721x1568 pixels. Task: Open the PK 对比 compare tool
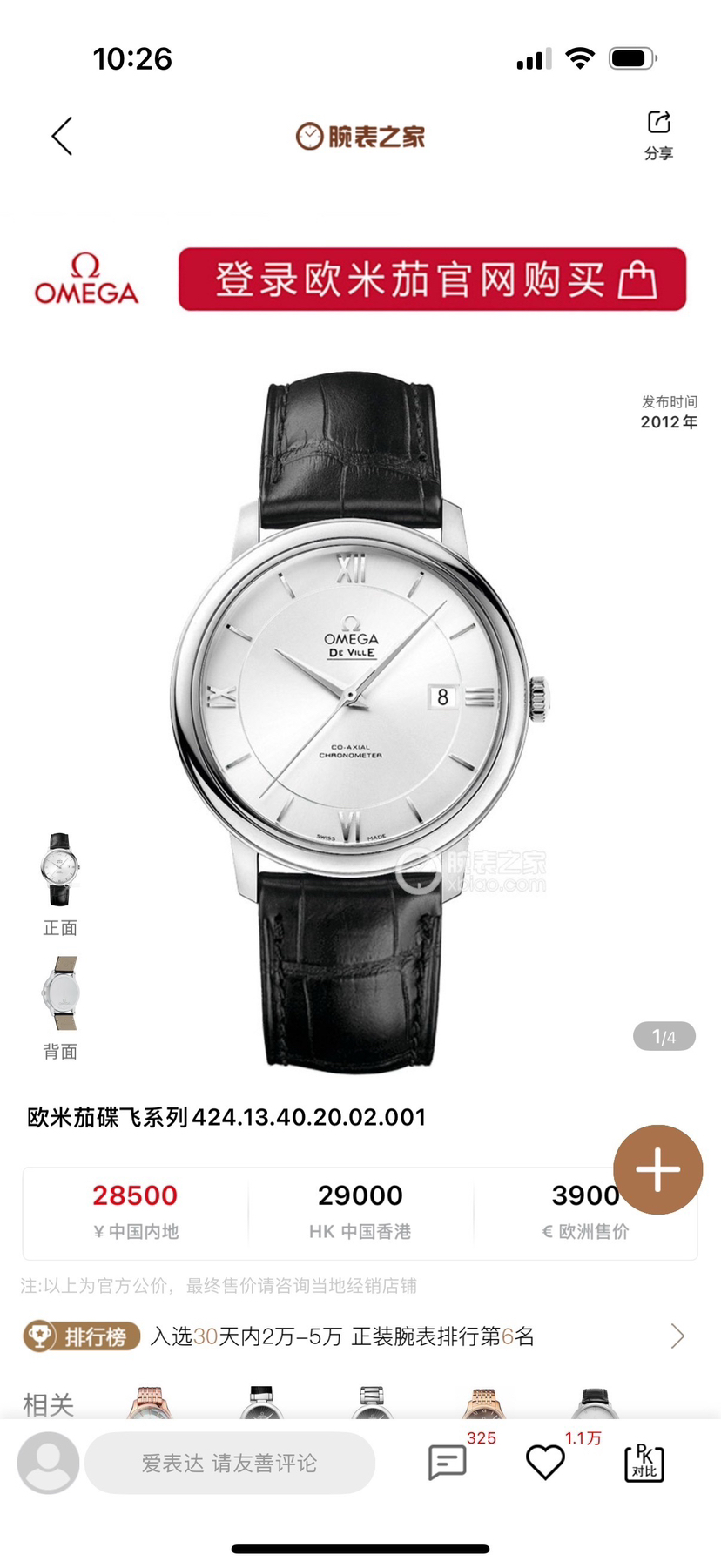coord(644,1463)
